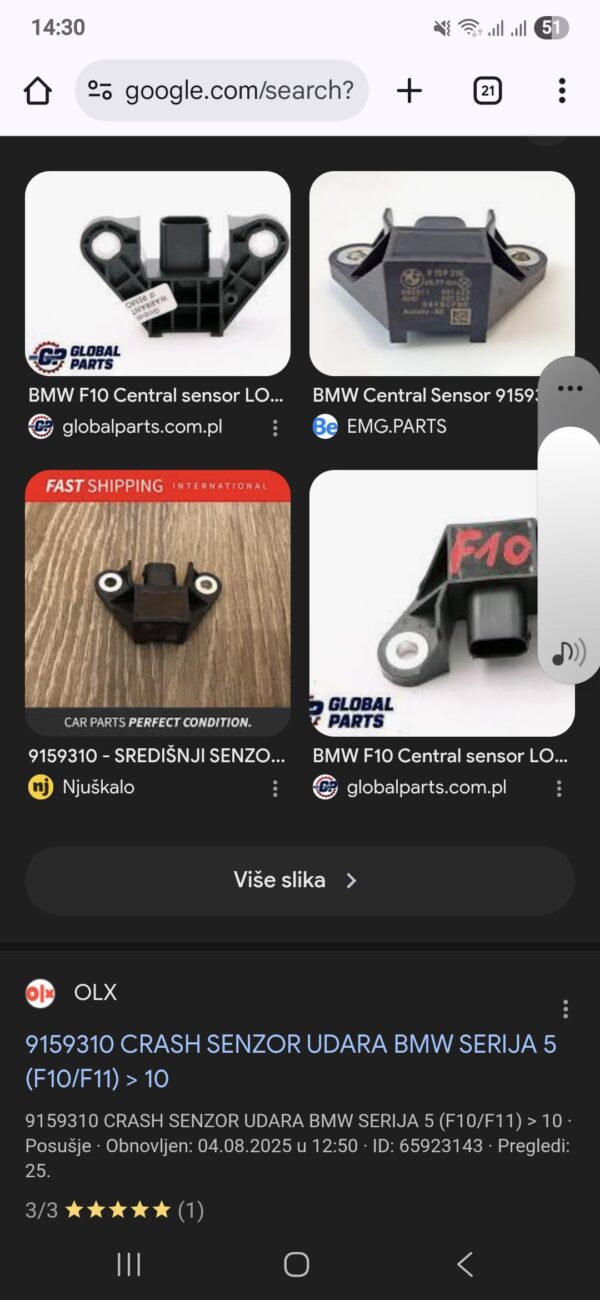Show the open tabs switcher
The image size is (600, 1300).
click(x=487, y=91)
